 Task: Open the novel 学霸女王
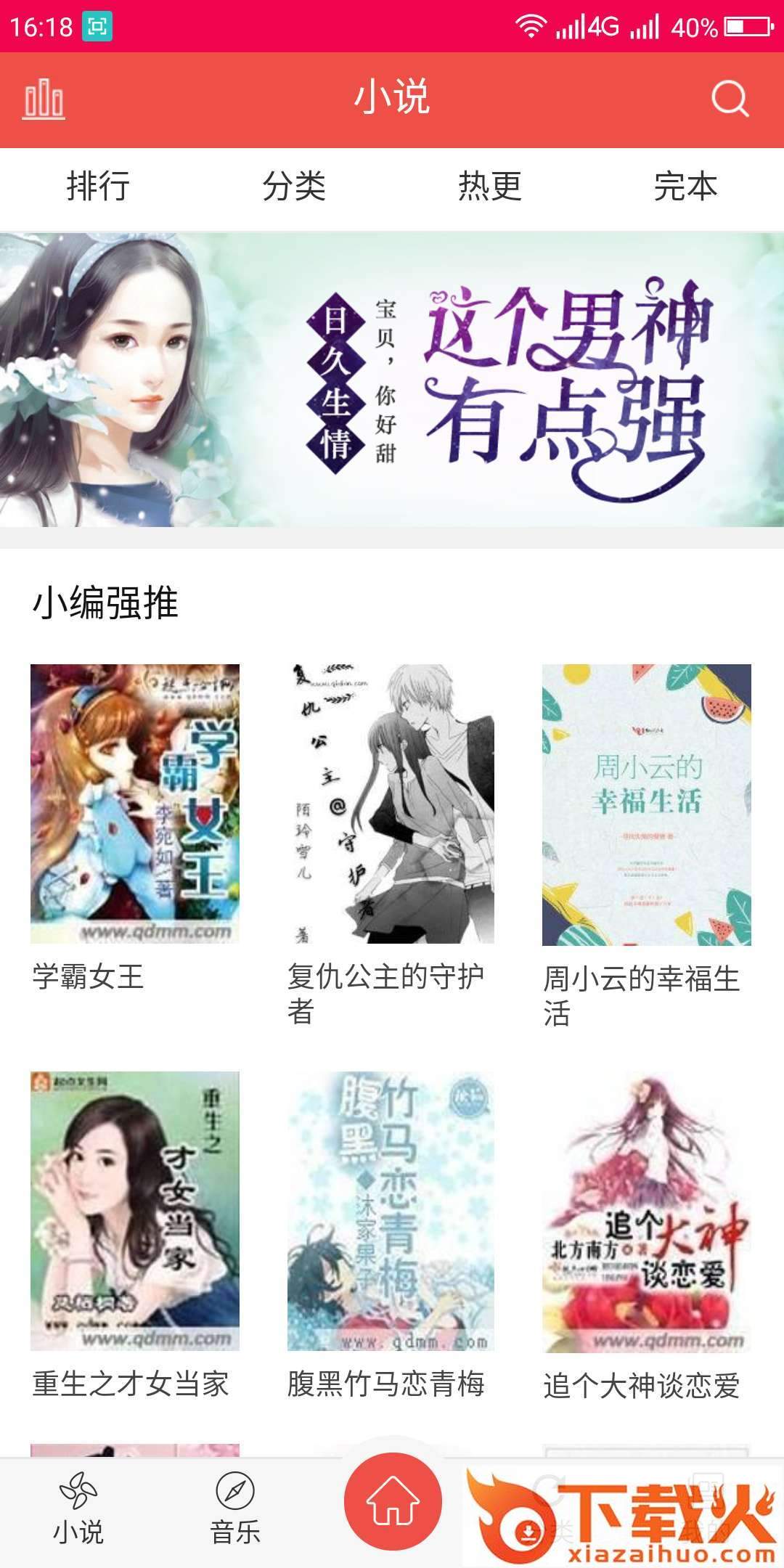(135, 804)
